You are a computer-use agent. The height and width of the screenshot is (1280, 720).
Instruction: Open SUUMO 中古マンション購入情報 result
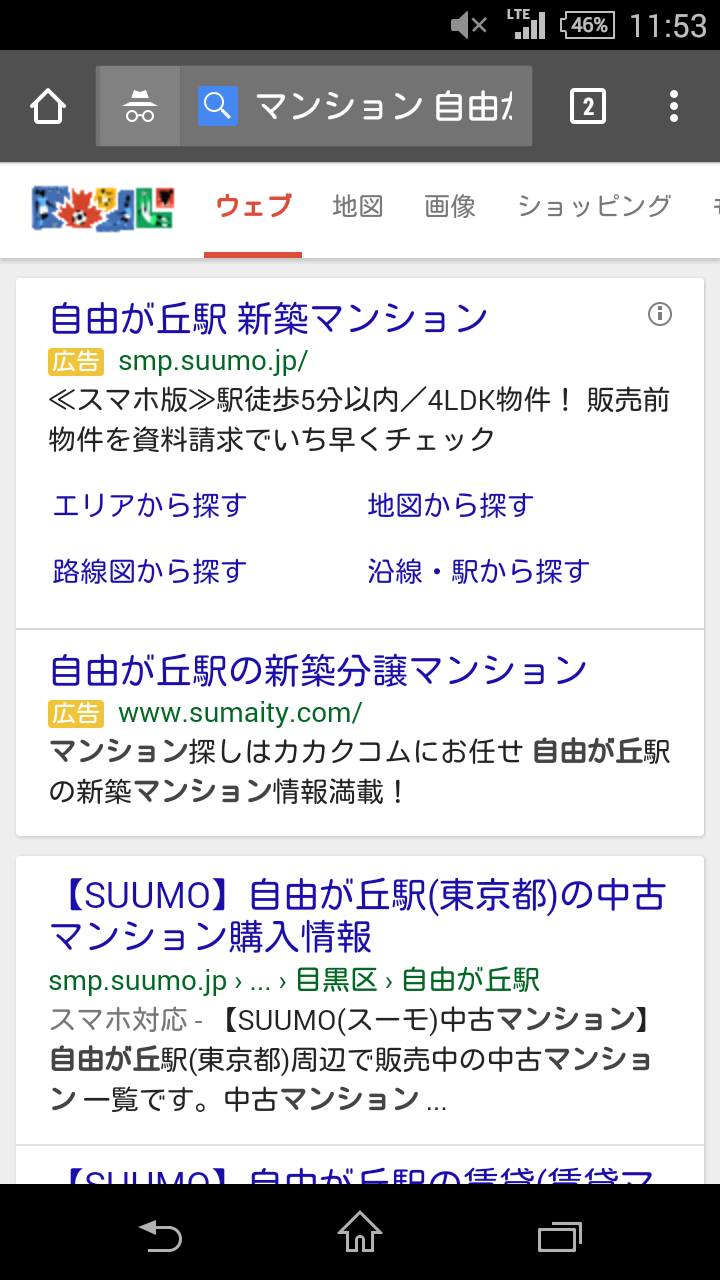358,916
